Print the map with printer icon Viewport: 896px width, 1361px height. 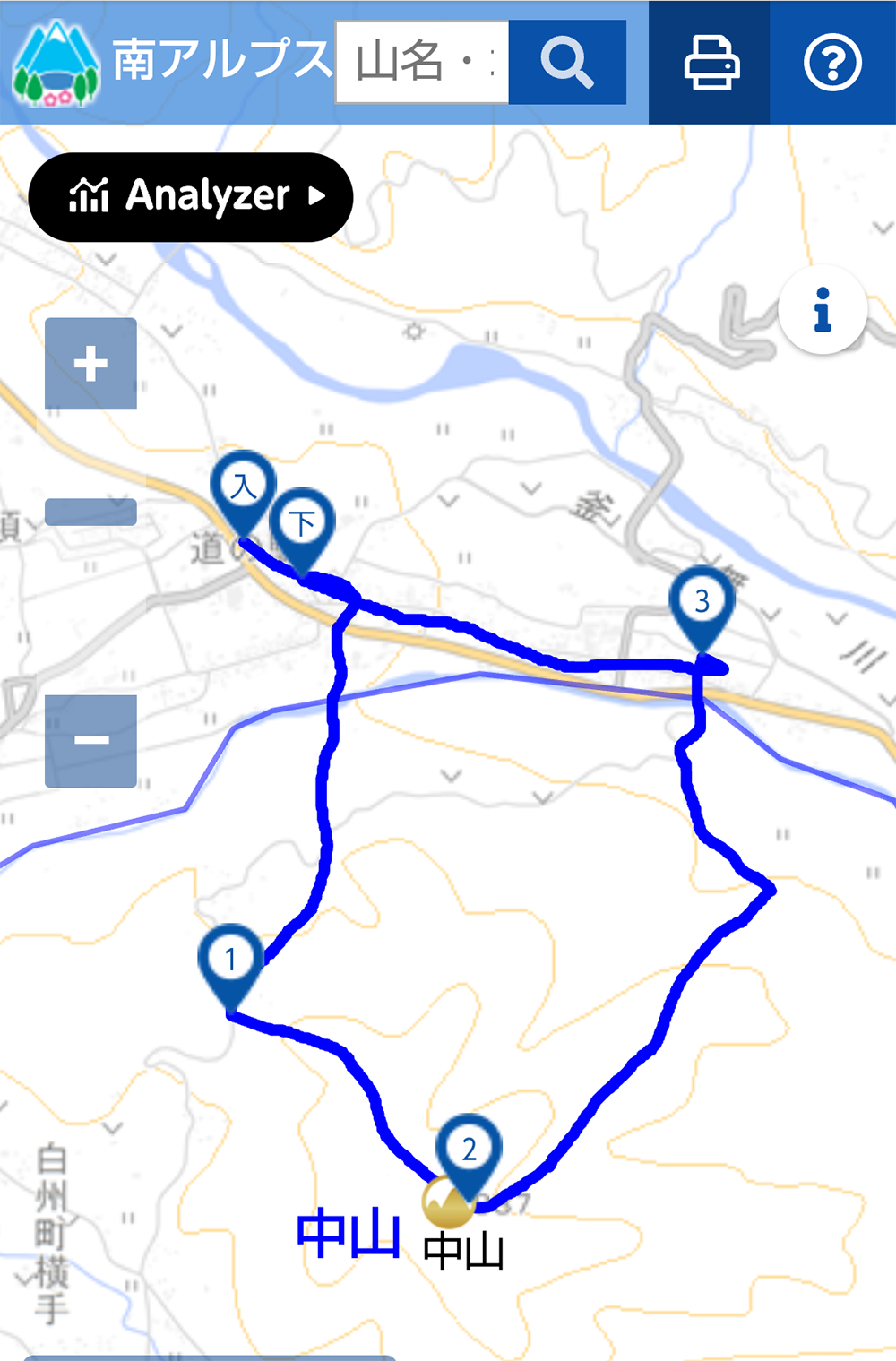point(711,63)
